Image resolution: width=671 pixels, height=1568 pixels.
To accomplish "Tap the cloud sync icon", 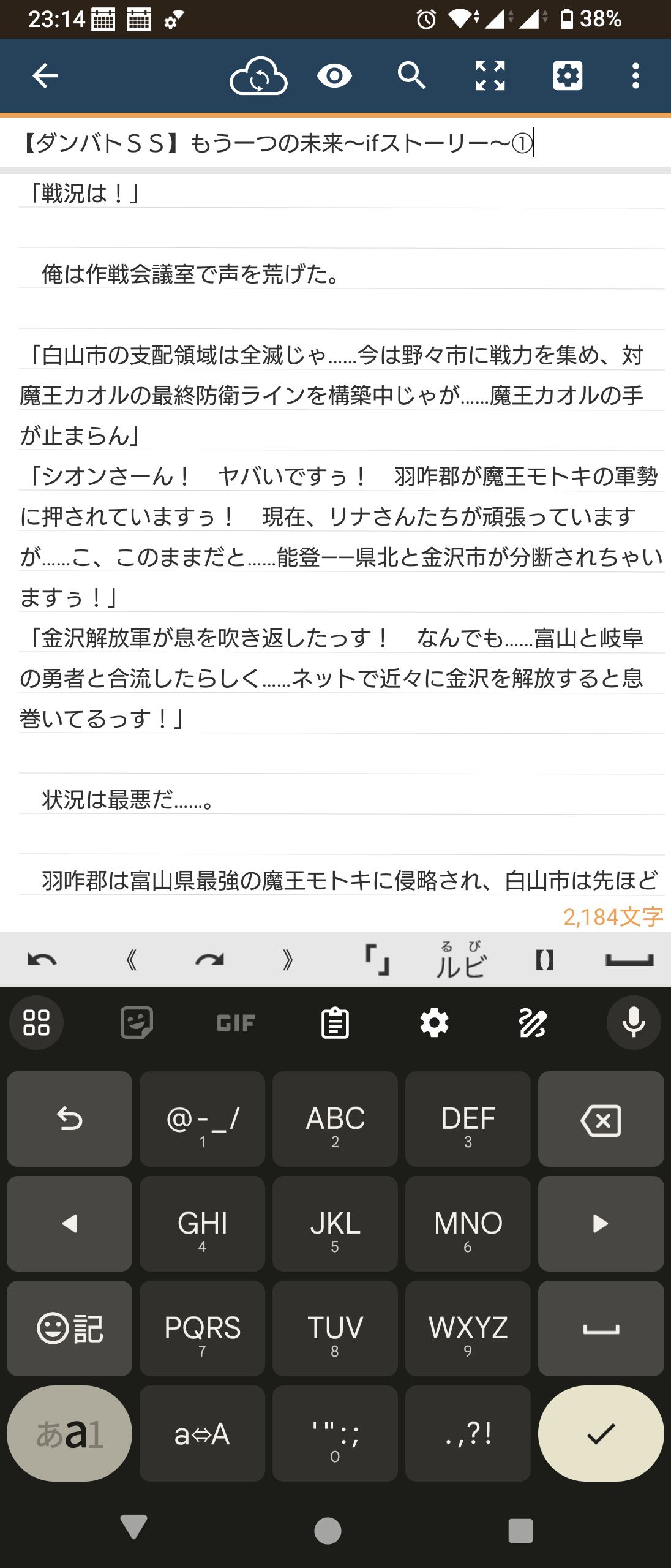I will 258,76.
